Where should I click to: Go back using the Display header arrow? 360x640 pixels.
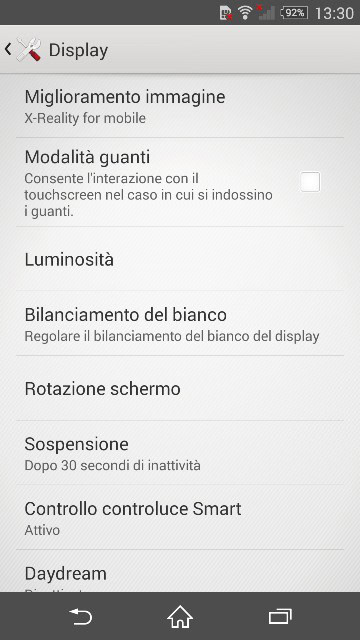tap(8, 50)
